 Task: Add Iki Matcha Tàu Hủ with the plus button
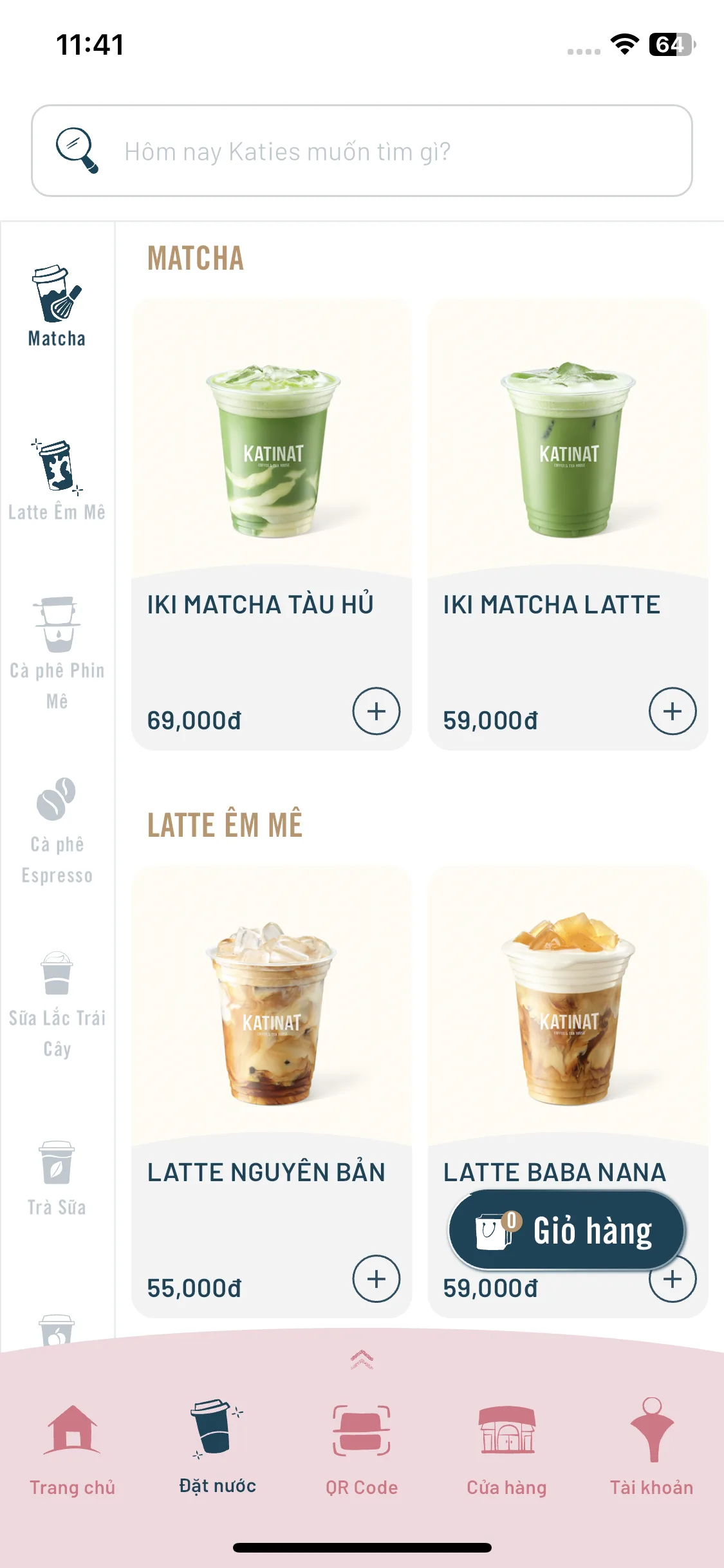pyautogui.click(x=376, y=711)
